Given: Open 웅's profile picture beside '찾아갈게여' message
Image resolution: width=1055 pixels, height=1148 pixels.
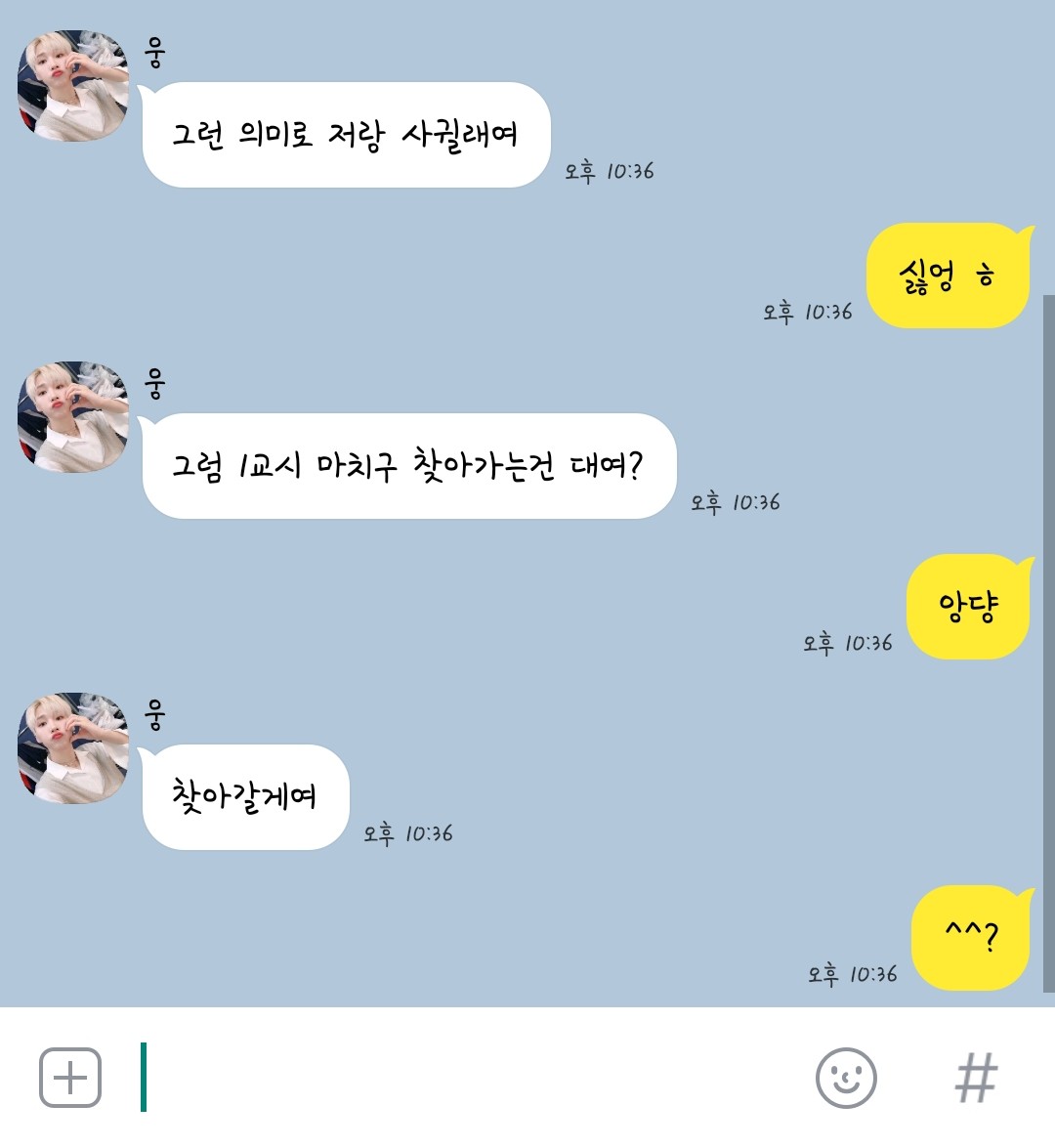Looking at the screenshot, I should pyautogui.click(x=73, y=748).
